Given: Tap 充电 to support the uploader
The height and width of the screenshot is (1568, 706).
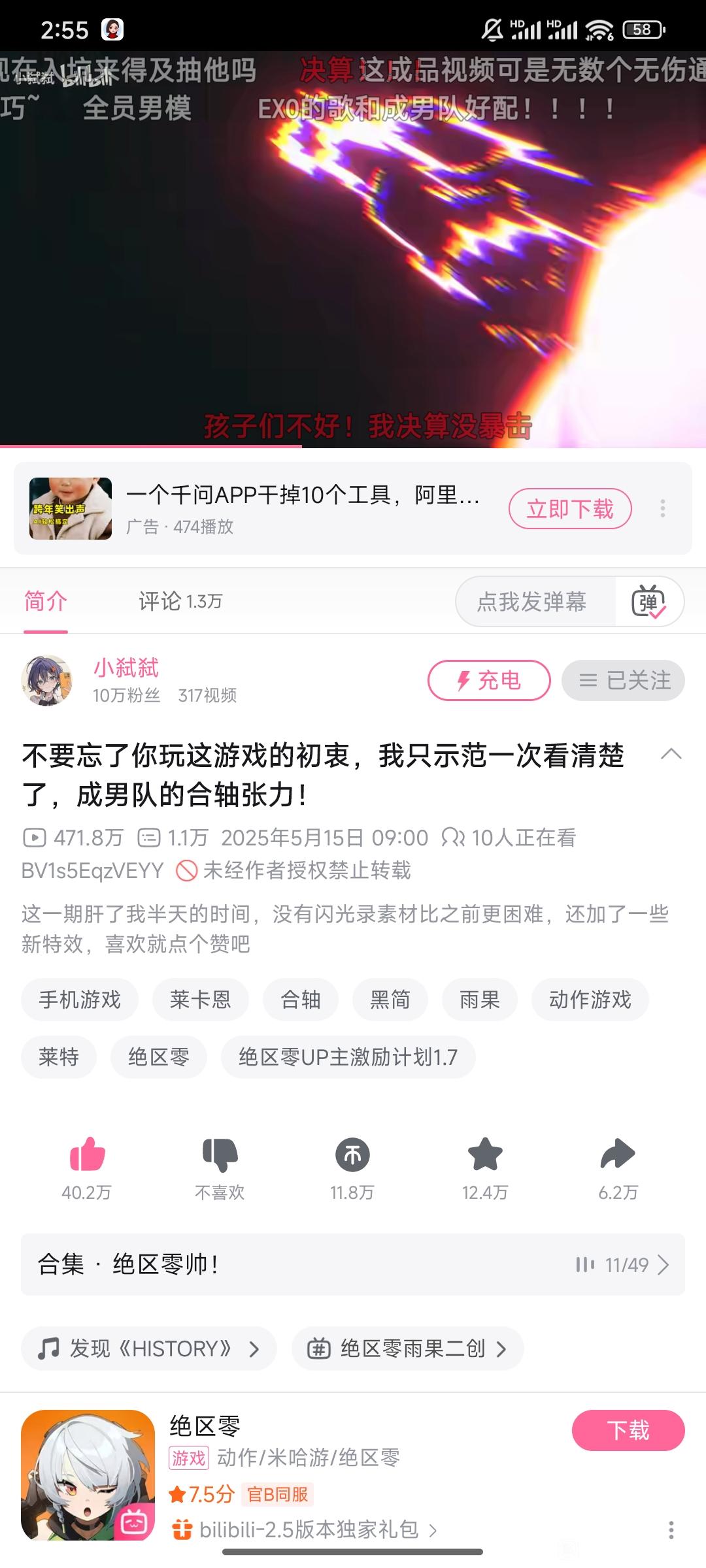Looking at the screenshot, I should (489, 680).
